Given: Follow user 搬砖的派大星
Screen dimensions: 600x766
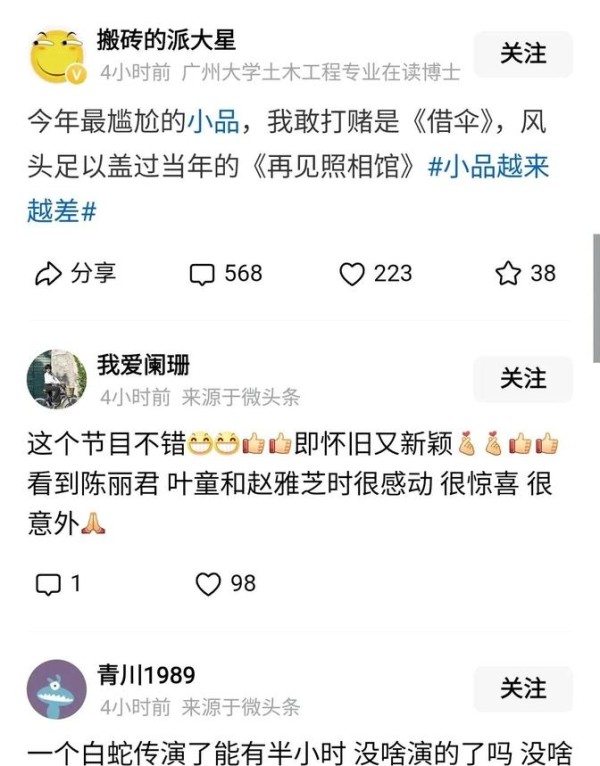Looking at the screenshot, I should coord(523,54).
